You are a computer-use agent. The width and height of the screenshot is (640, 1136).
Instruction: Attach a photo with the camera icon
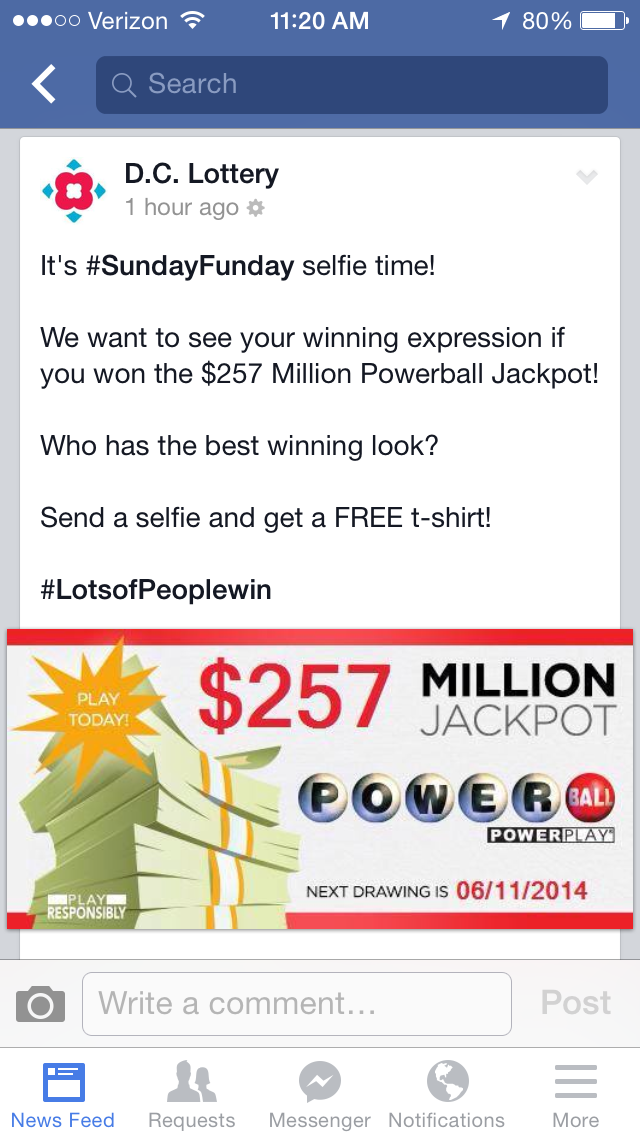pyautogui.click(x=41, y=1003)
